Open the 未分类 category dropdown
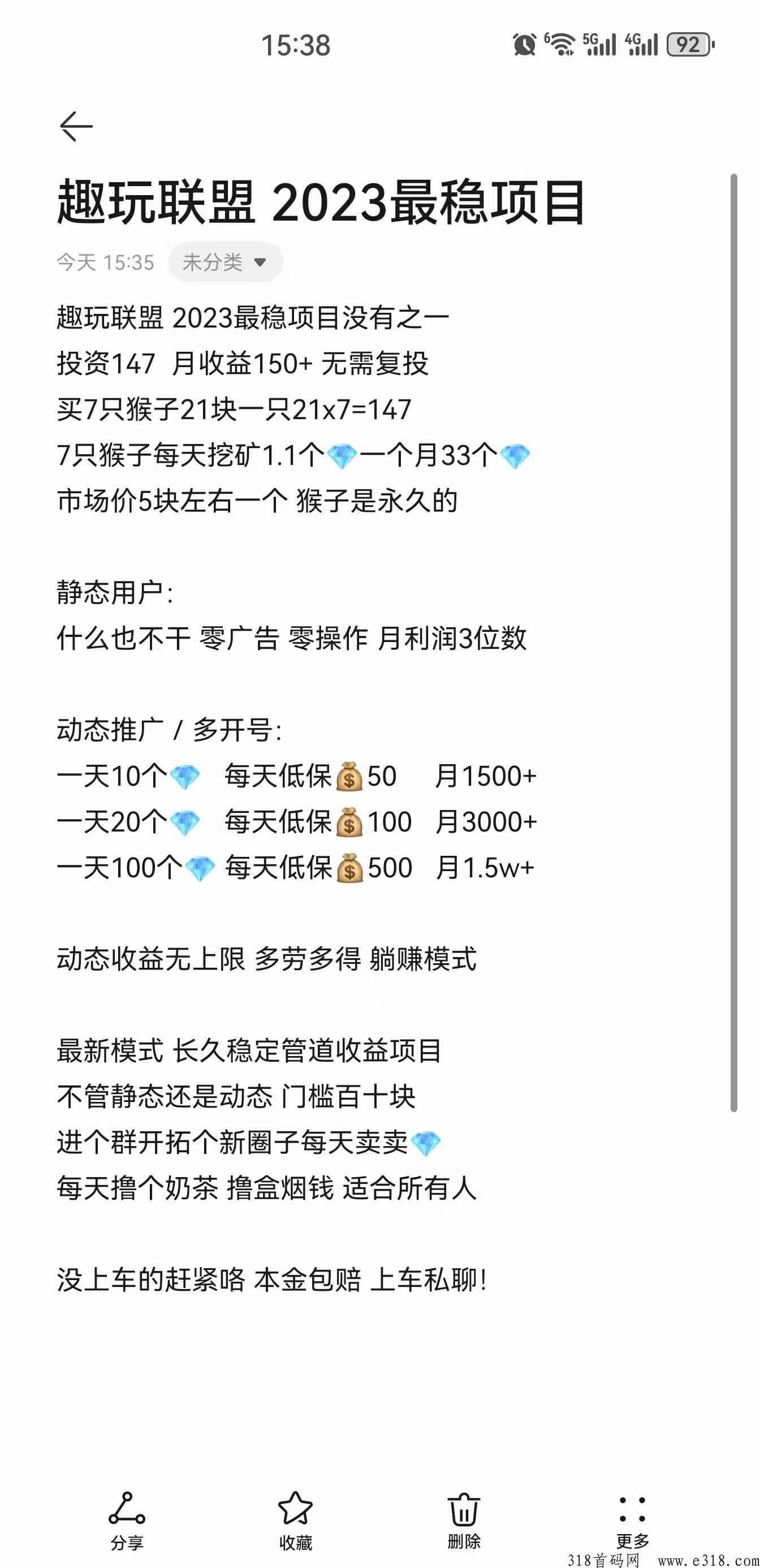760x1568 pixels. [225, 262]
